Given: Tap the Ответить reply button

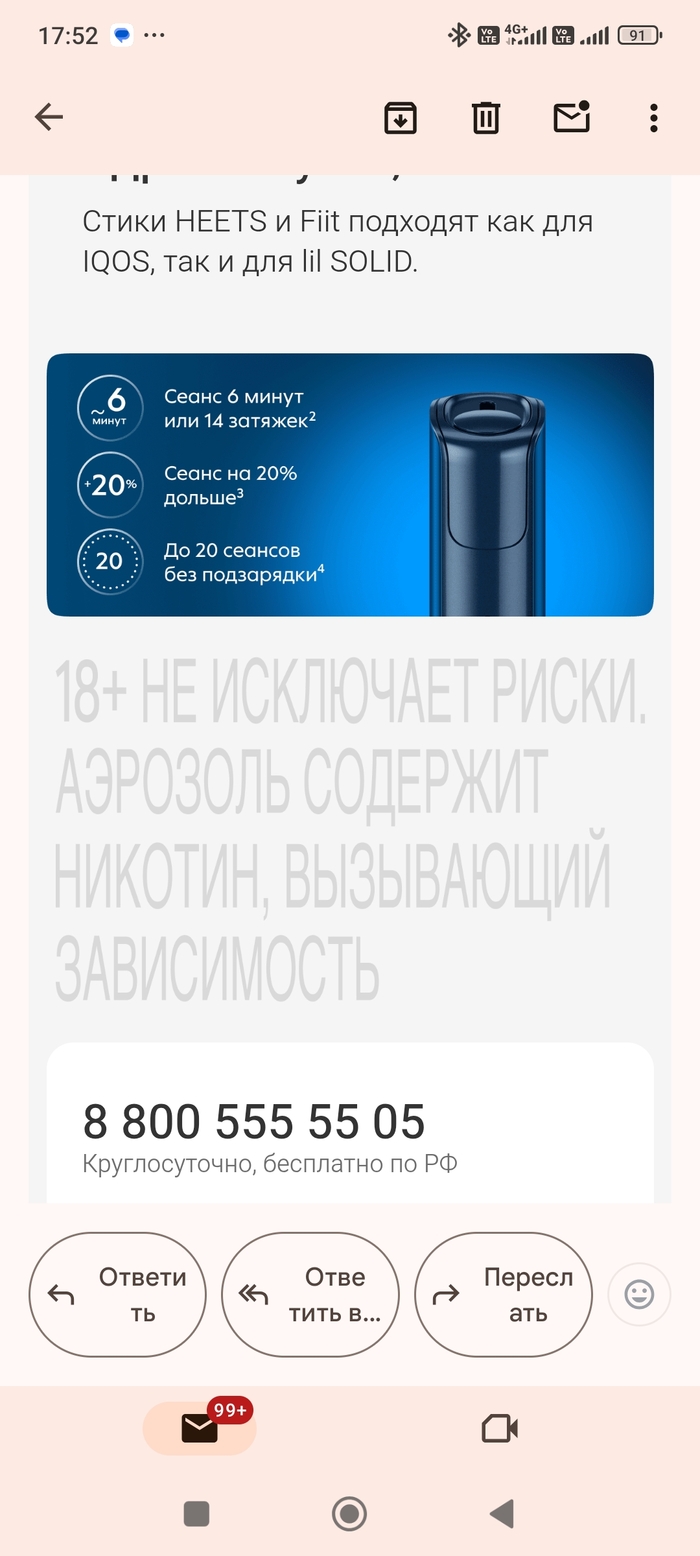Looking at the screenshot, I should (117, 1294).
